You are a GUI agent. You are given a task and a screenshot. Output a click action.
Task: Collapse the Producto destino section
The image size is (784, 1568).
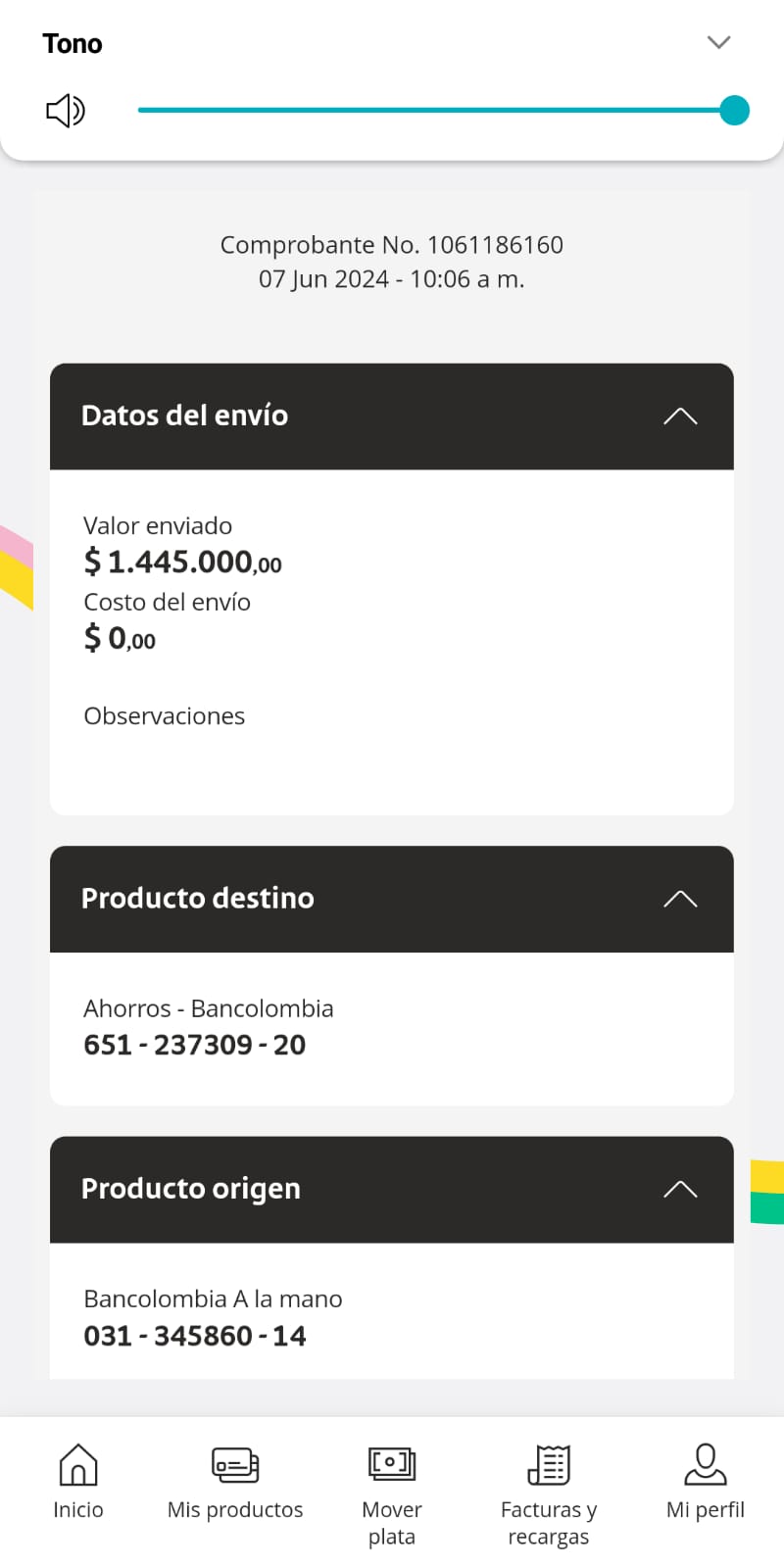coord(679,900)
